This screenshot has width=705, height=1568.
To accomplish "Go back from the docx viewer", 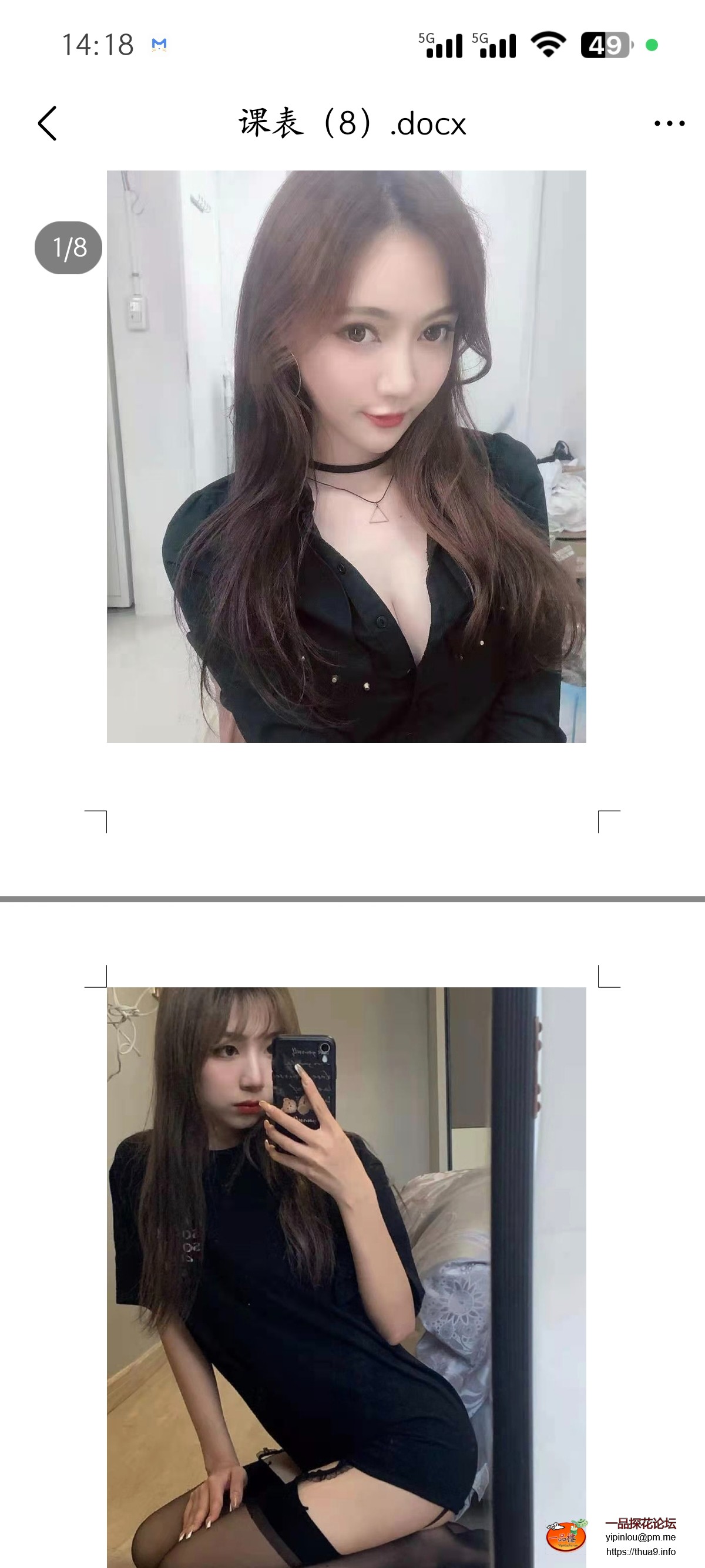I will pos(48,123).
